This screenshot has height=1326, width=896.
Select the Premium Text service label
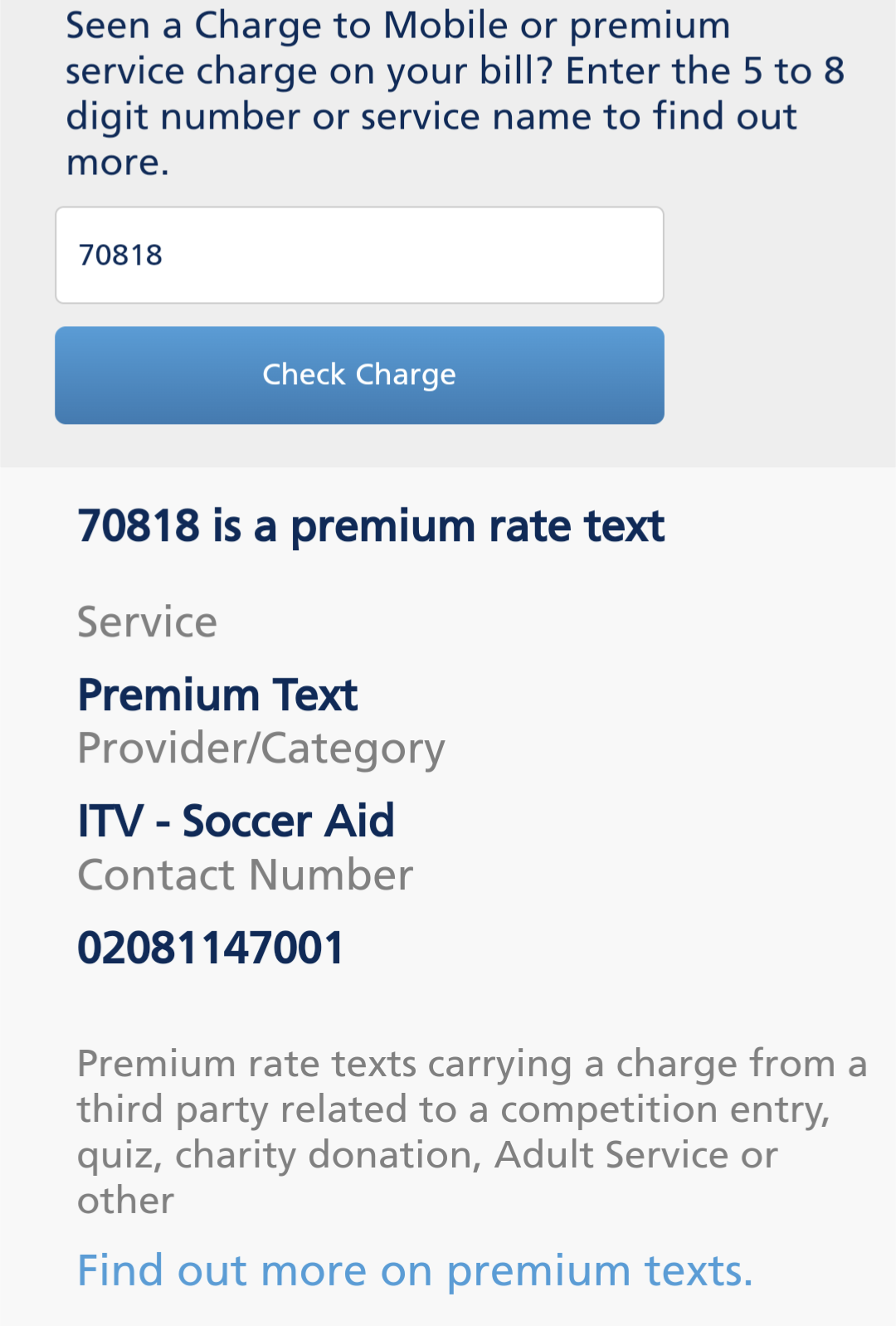(x=217, y=695)
